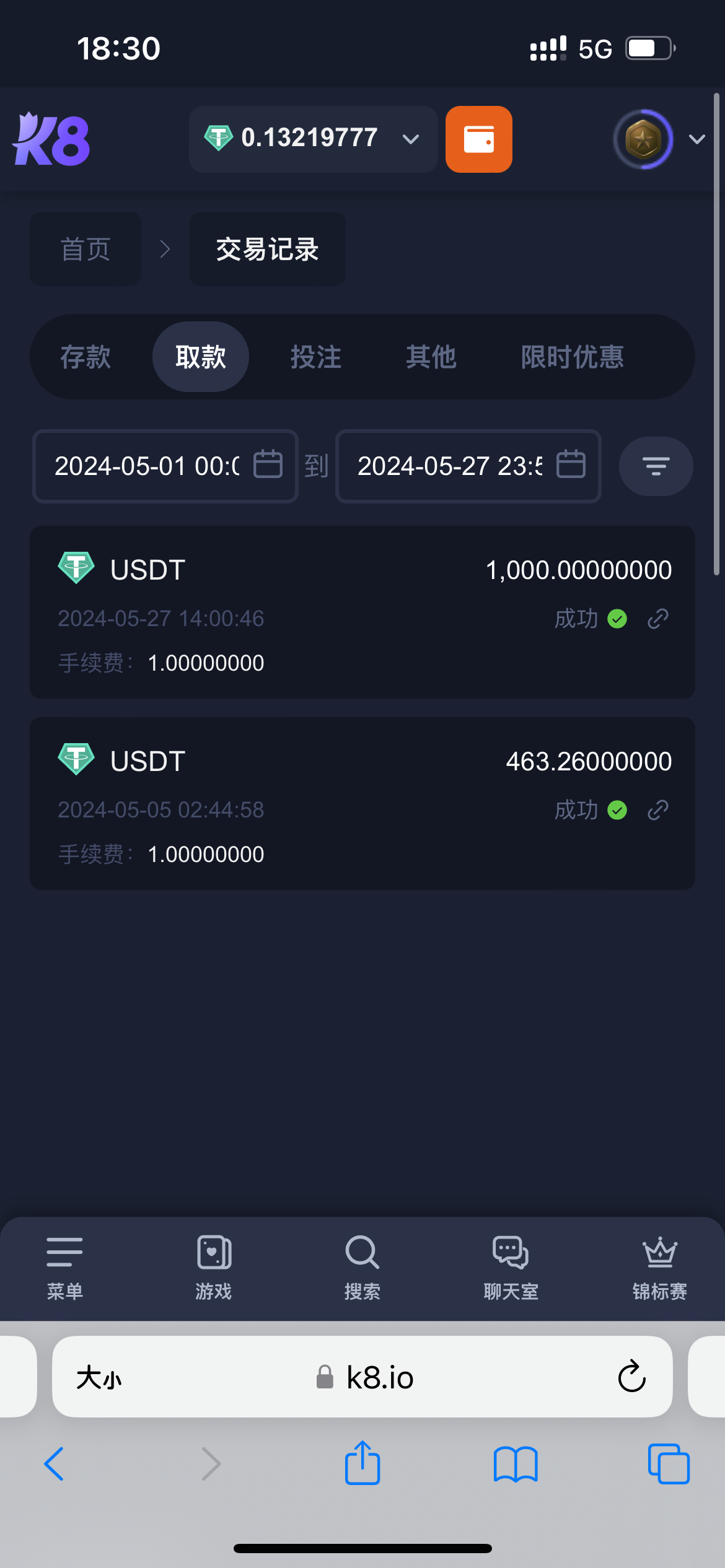
Task: Go to 首页 breadcrumb
Action: [x=86, y=250]
